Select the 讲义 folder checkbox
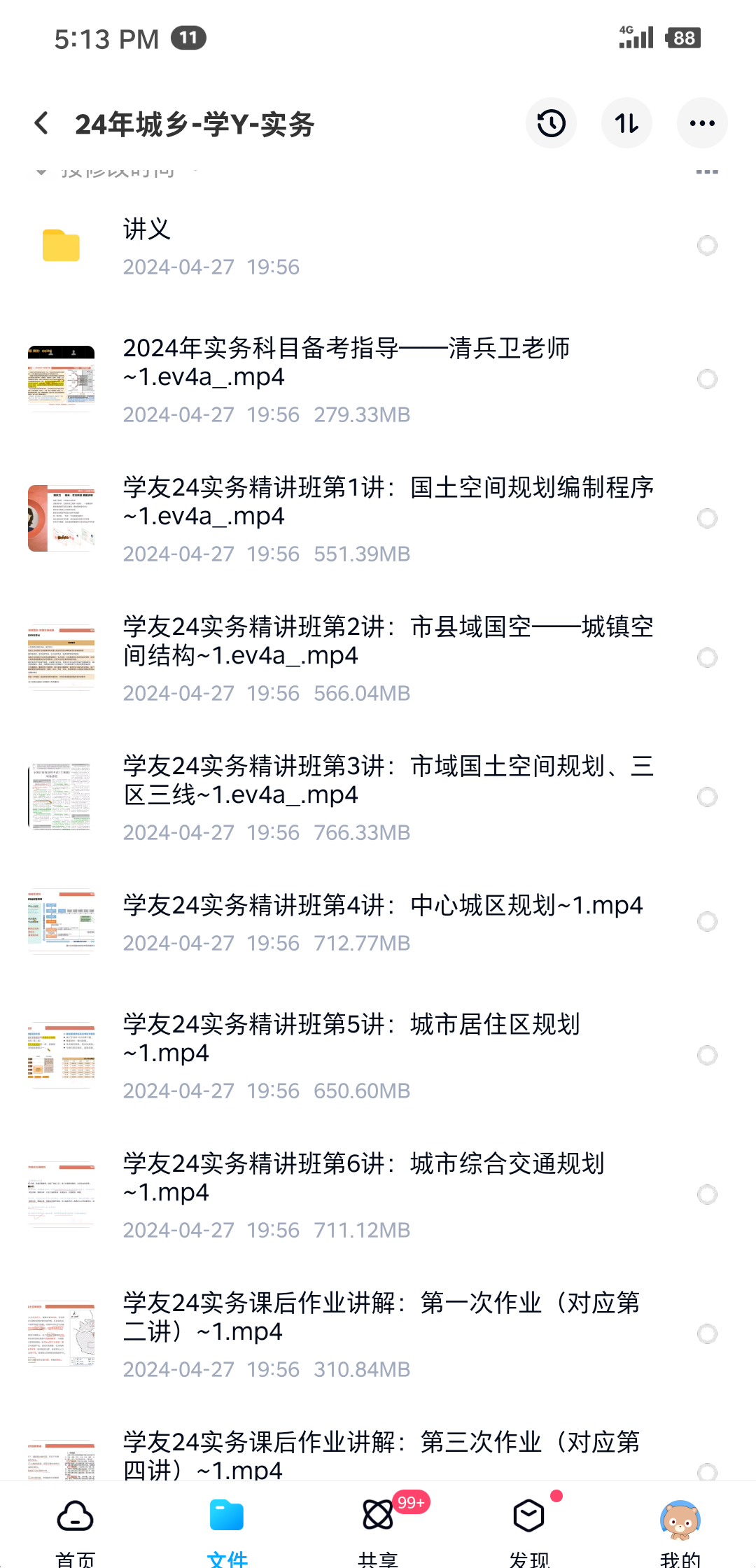Viewport: 756px width, 1568px height. [707, 246]
